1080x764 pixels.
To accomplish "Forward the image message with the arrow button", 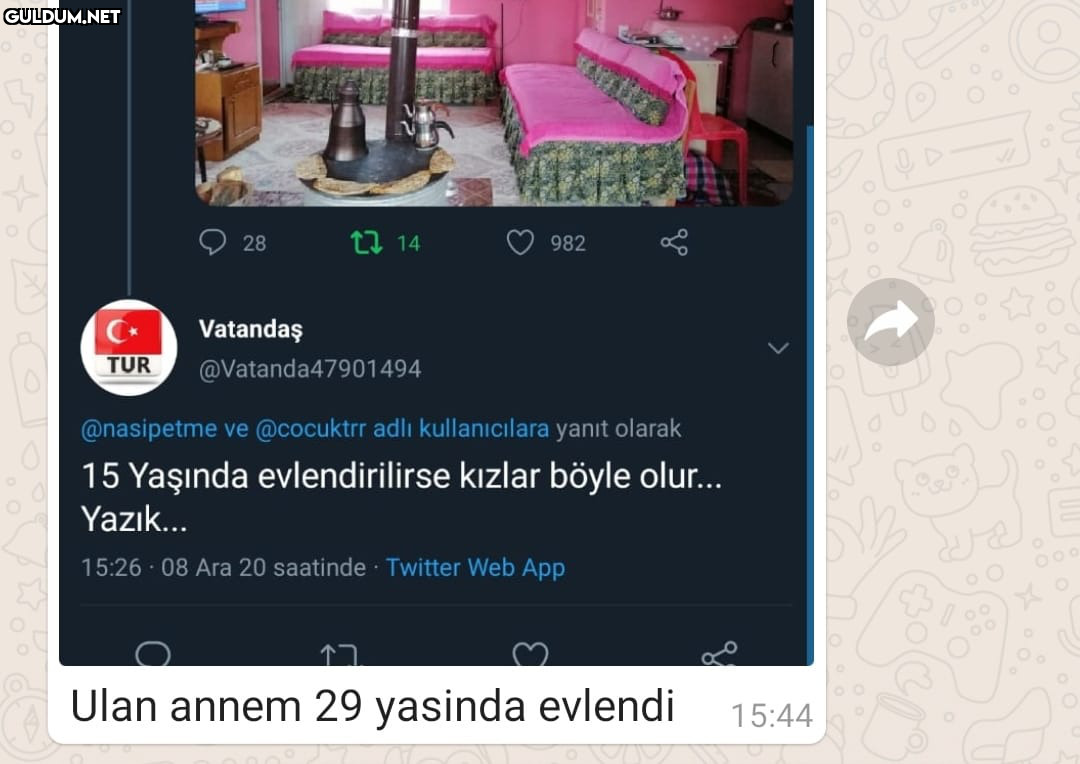I will tap(890, 322).
